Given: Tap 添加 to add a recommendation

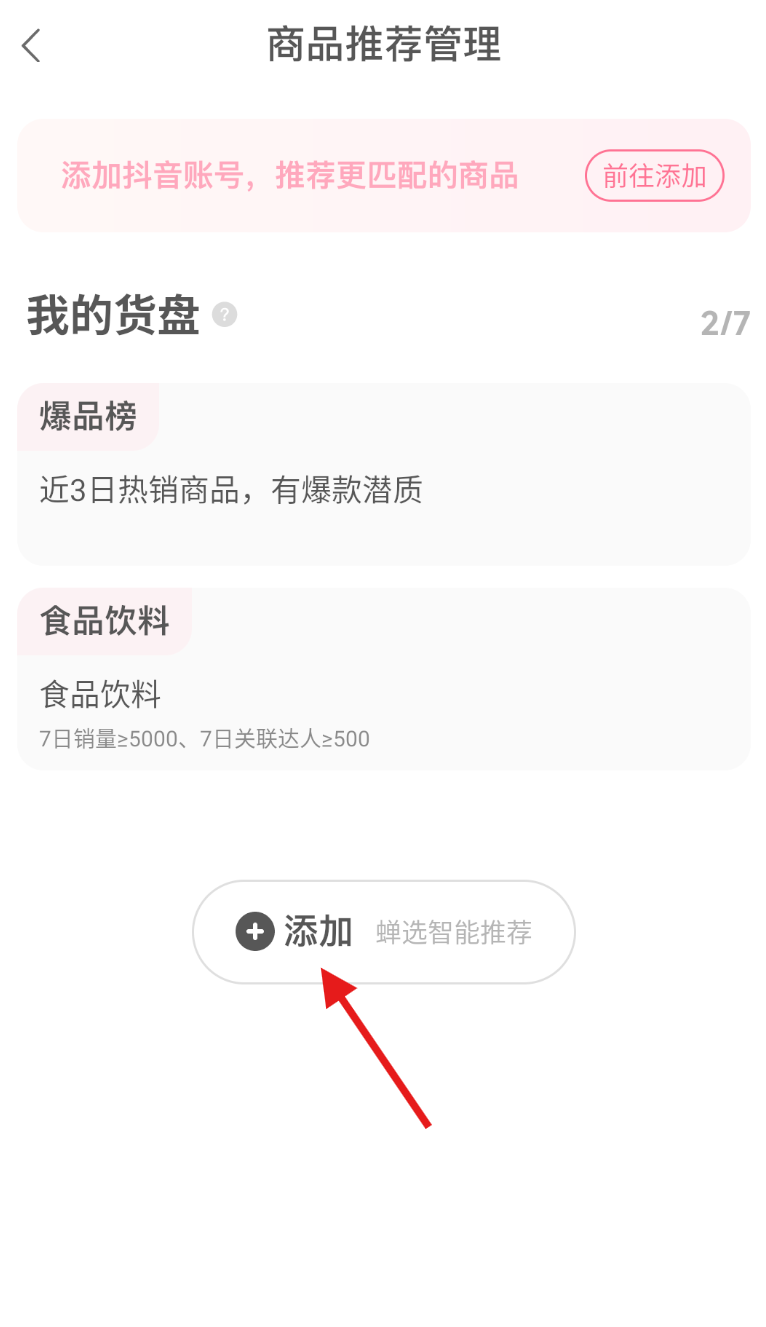Looking at the screenshot, I should pyautogui.click(x=383, y=932).
